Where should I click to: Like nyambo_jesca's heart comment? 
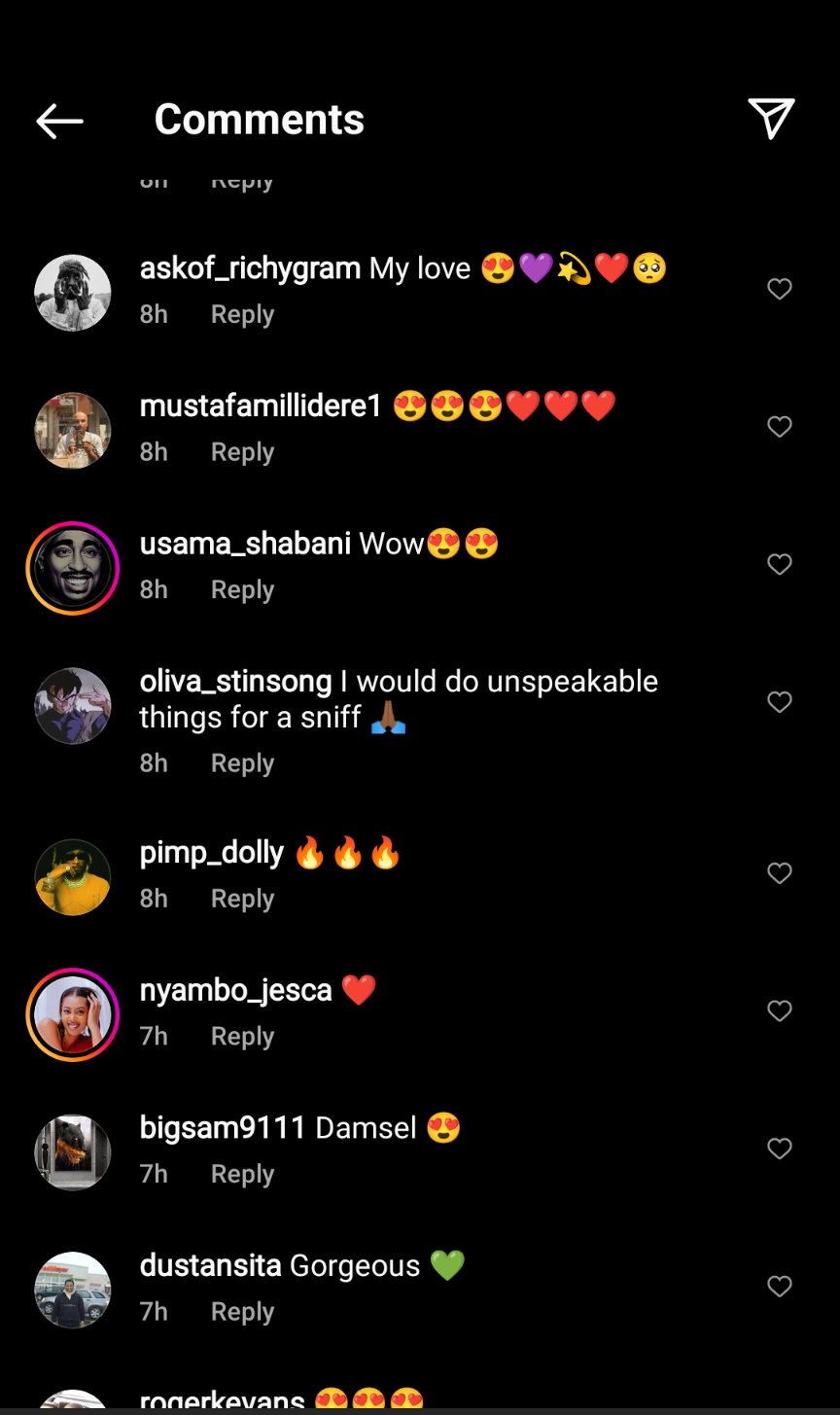(x=780, y=1011)
